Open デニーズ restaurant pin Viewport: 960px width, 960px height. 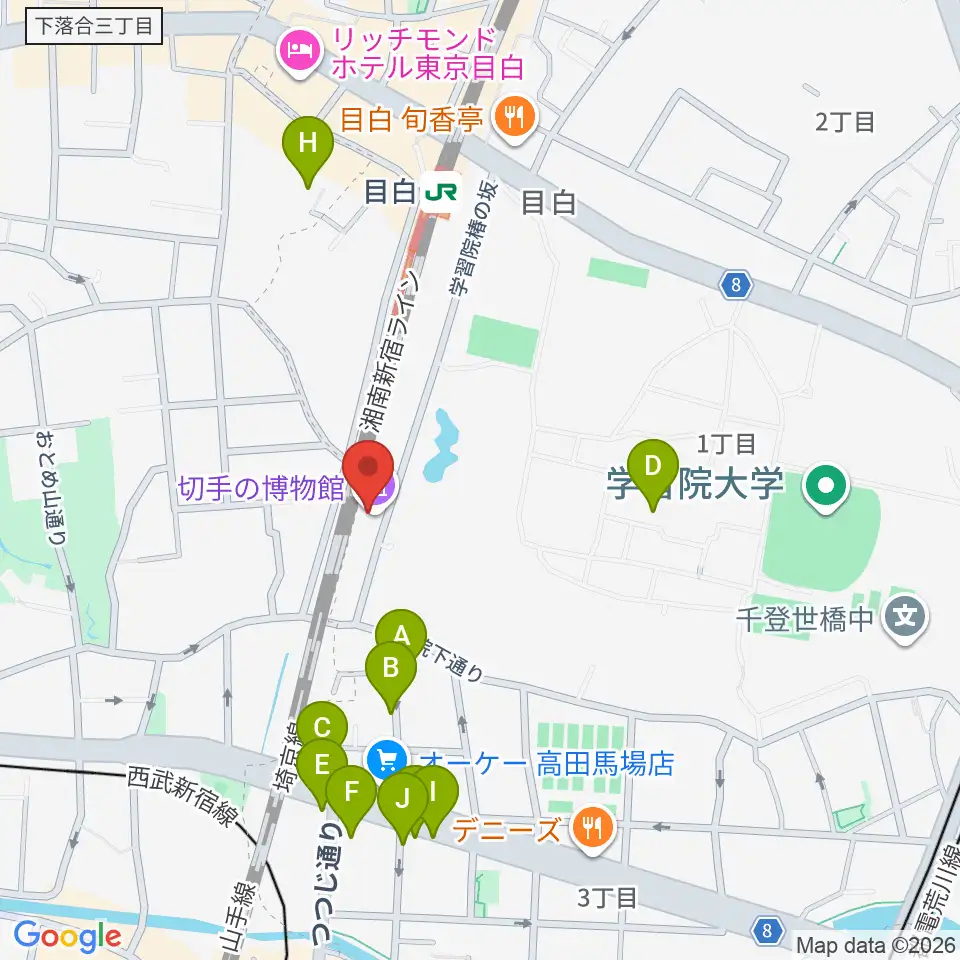(592, 829)
